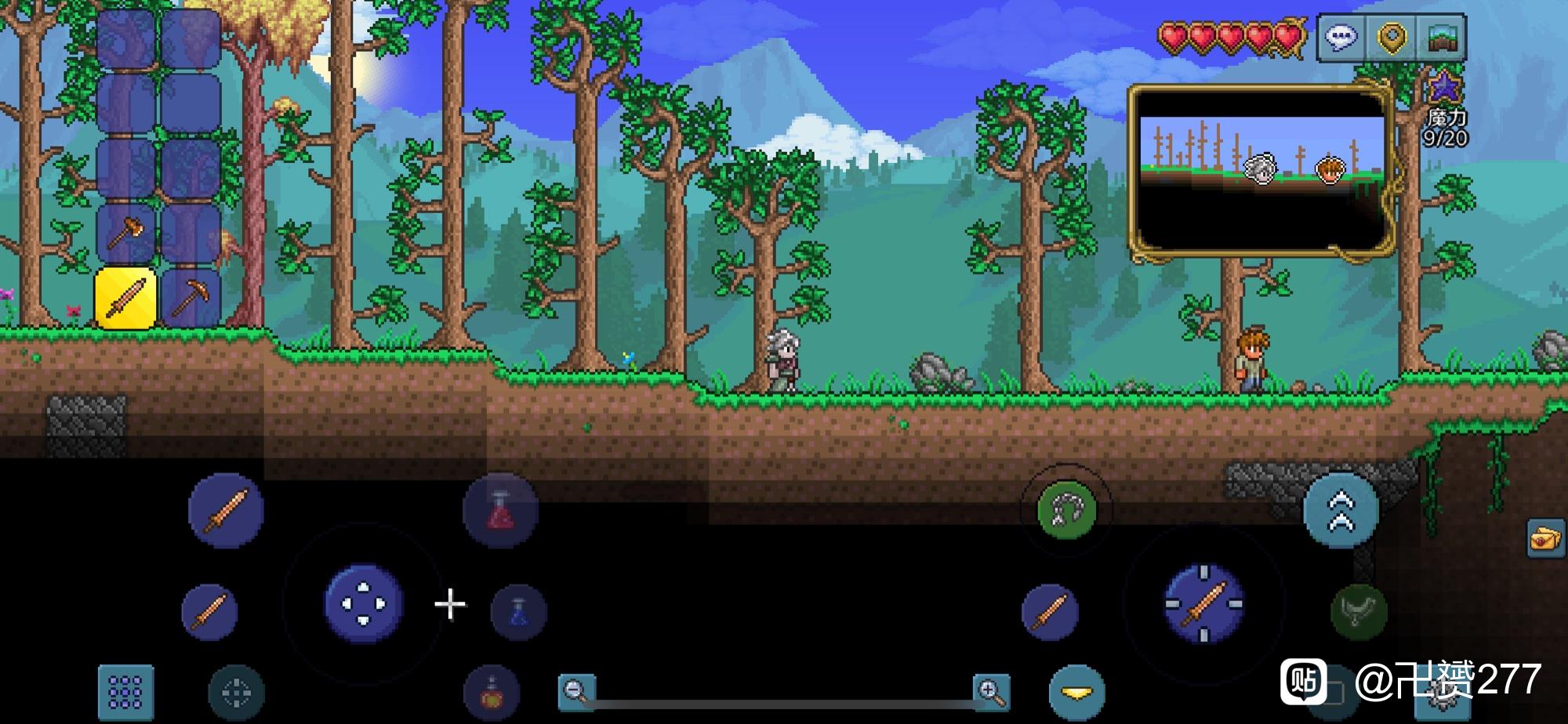
Task: Select the highlighted sword hotbar slot
Action: [125, 298]
